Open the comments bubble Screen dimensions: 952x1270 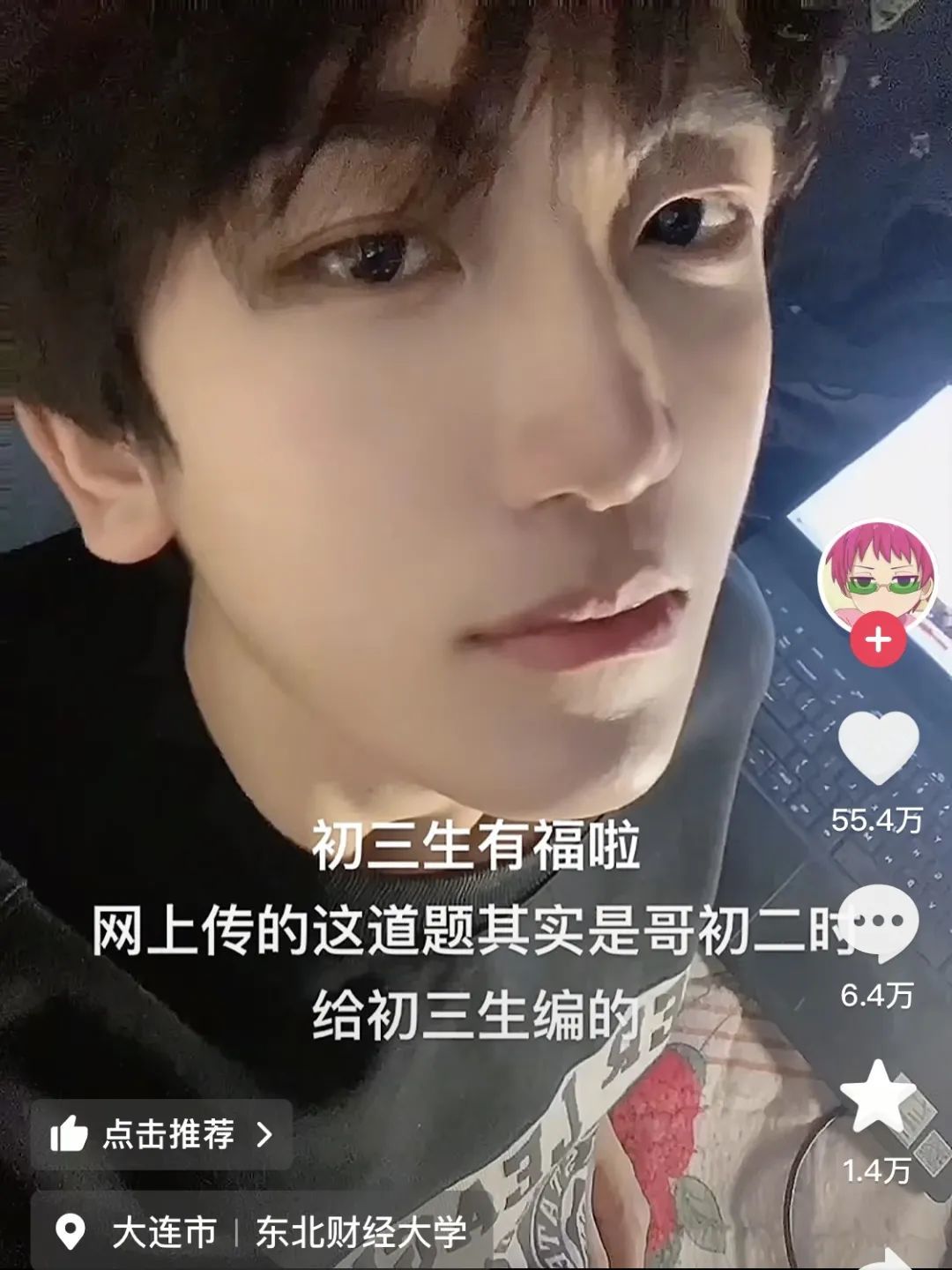click(x=878, y=923)
